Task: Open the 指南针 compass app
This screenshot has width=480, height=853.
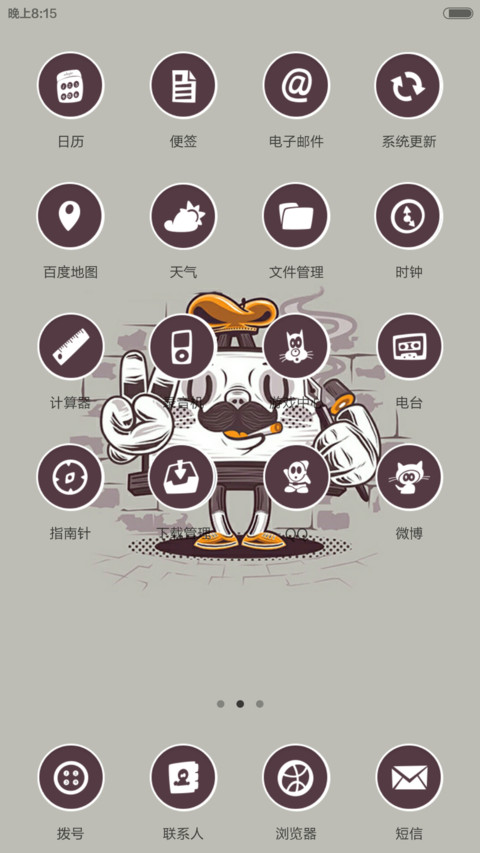Action: point(70,477)
